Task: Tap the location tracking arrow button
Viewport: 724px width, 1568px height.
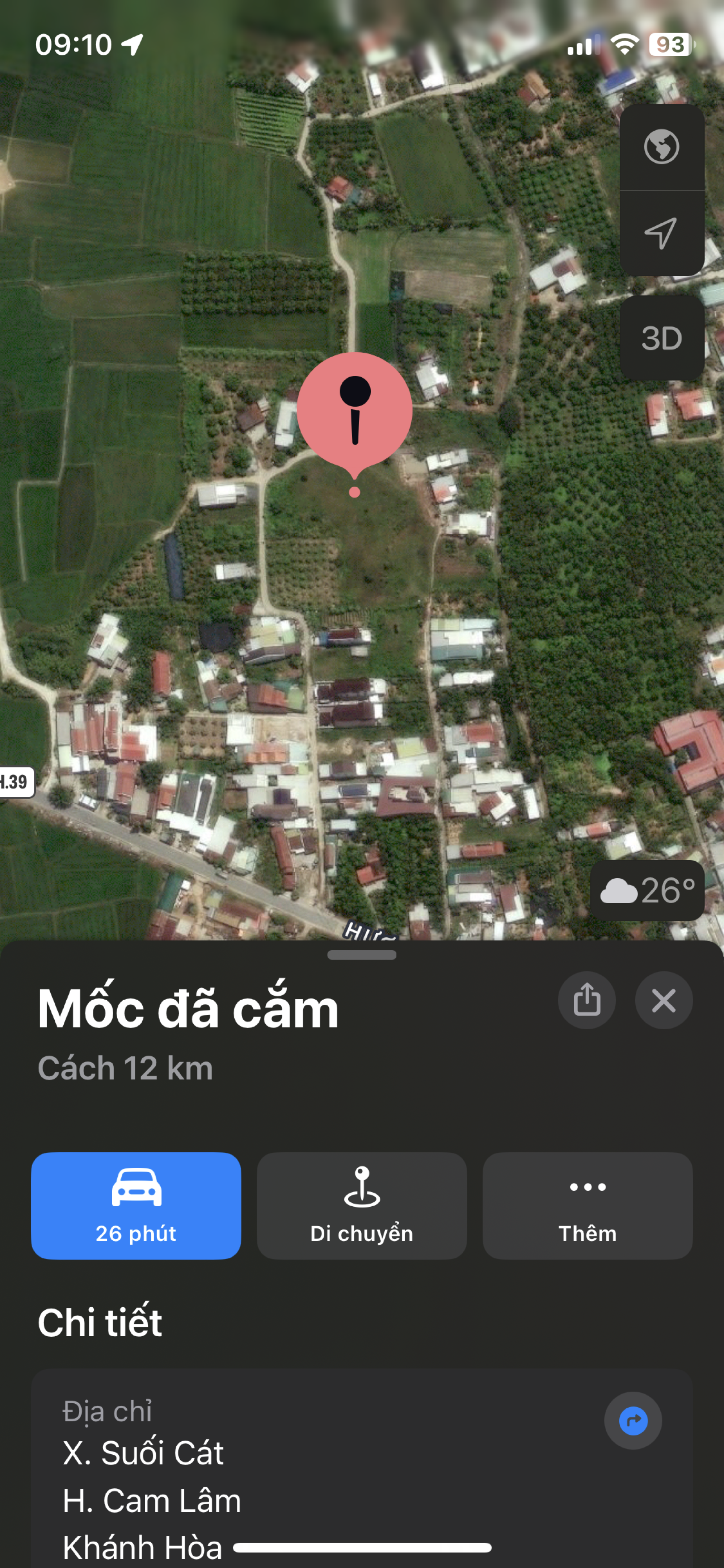Action: (661, 233)
